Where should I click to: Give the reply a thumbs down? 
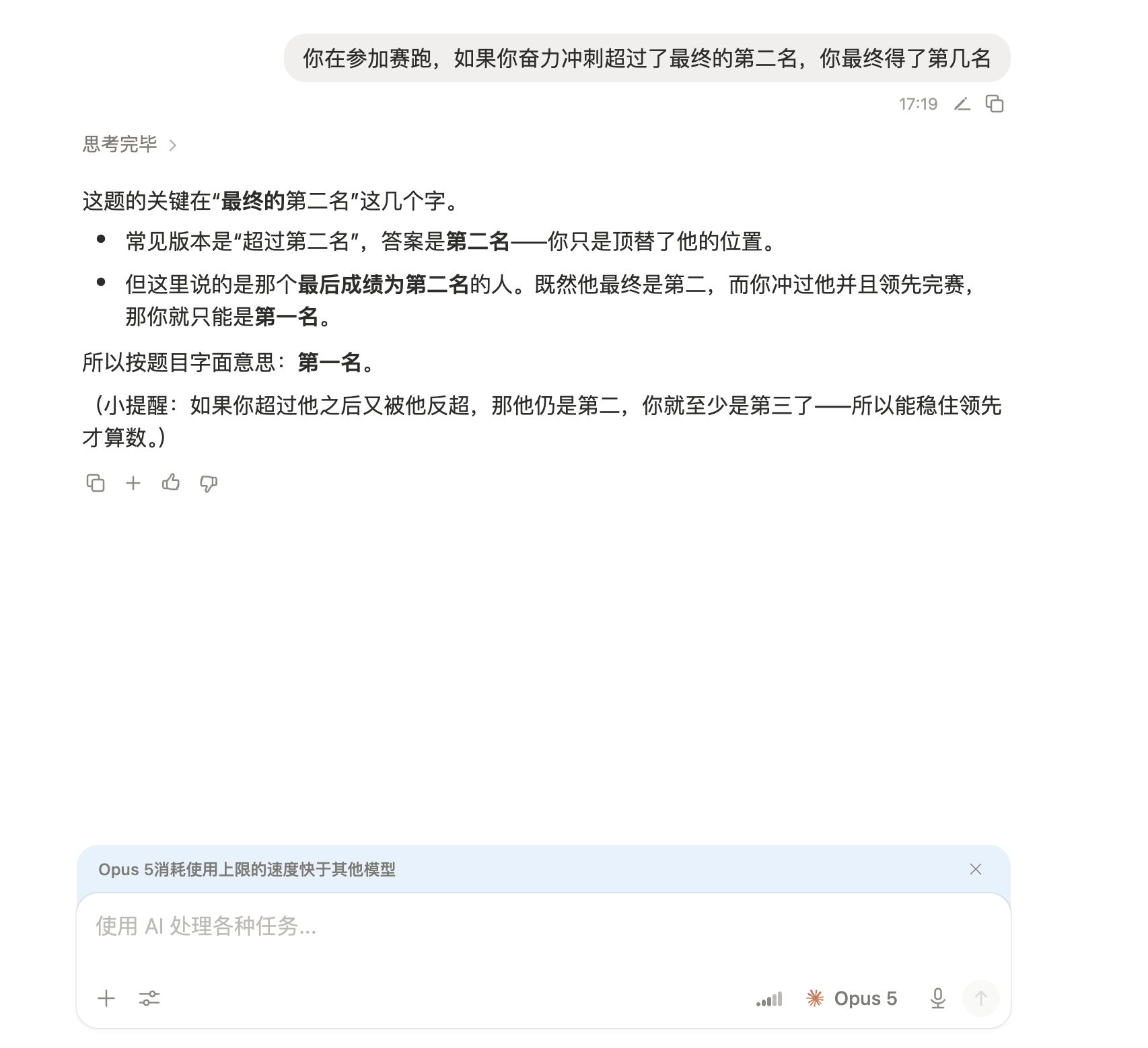[209, 484]
